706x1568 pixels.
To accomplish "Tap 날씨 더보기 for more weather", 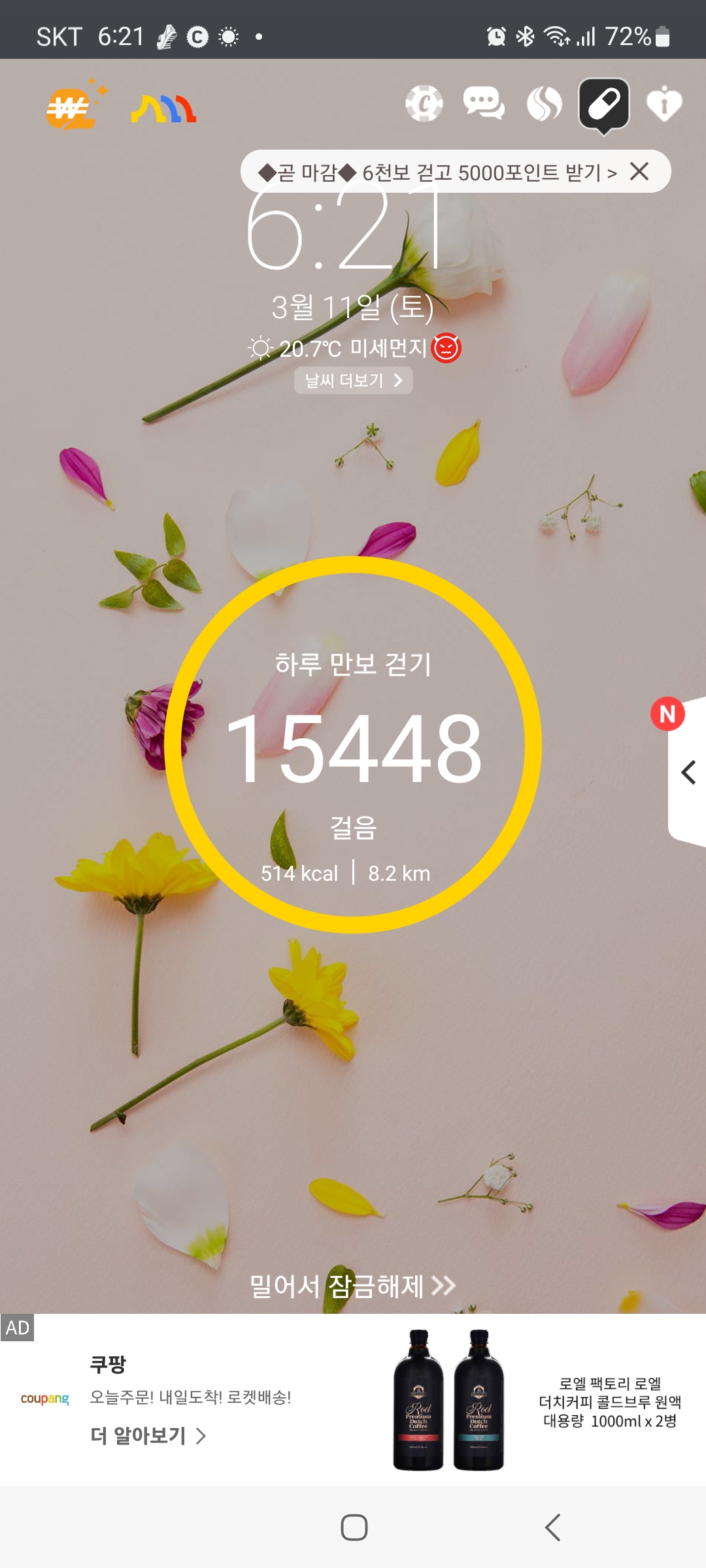I will [x=353, y=380].
